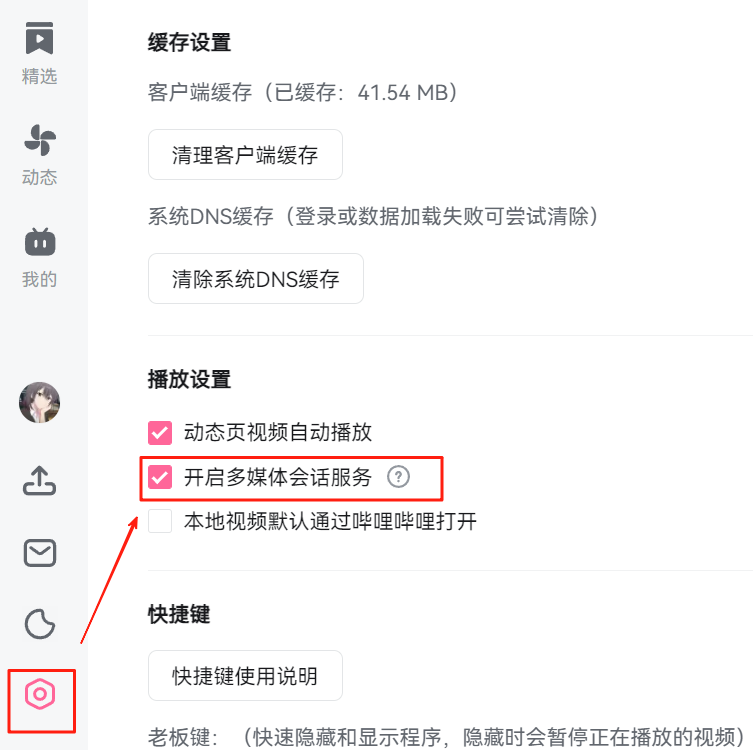Open the upload icon in sidebar
This screenshot has width=753, height=750.
coord(40,482)
